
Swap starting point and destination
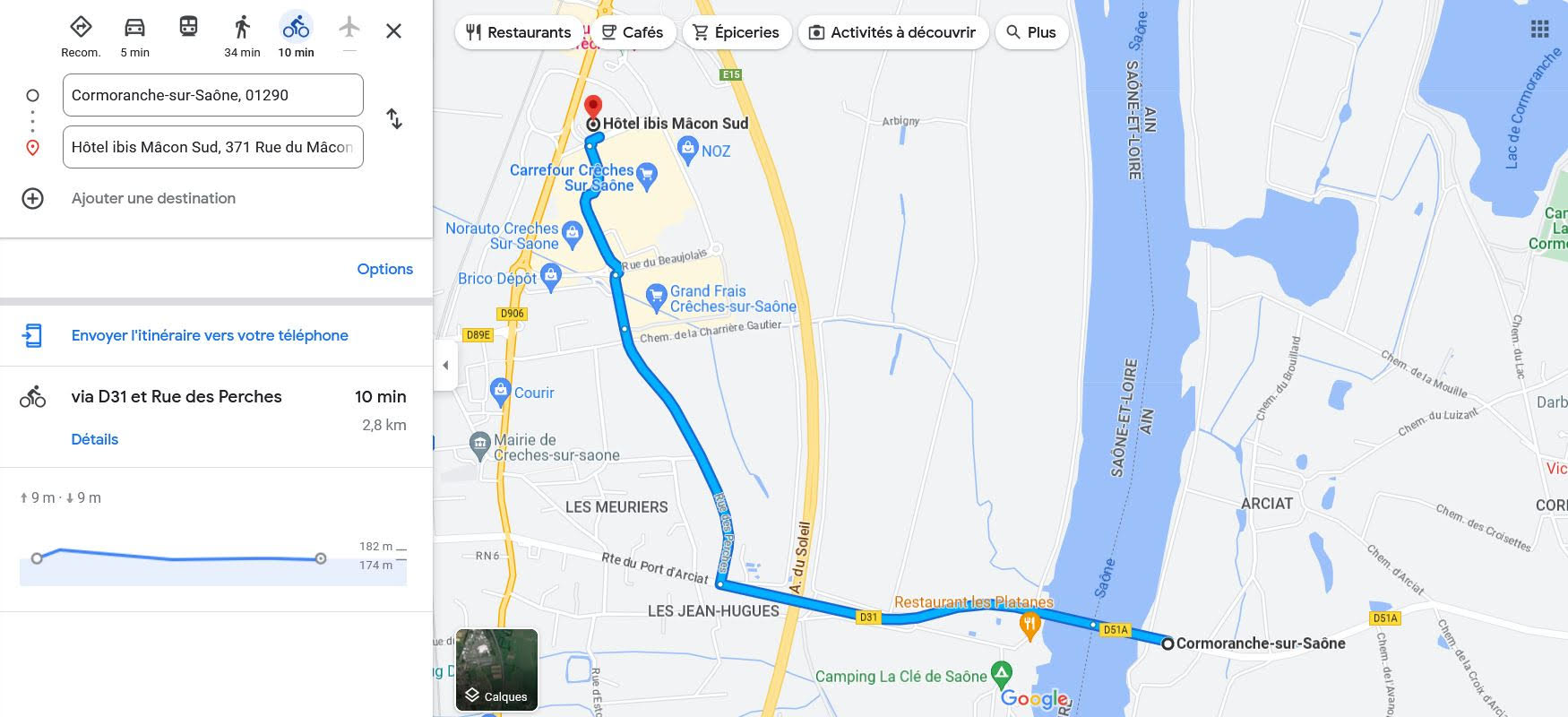394,119
